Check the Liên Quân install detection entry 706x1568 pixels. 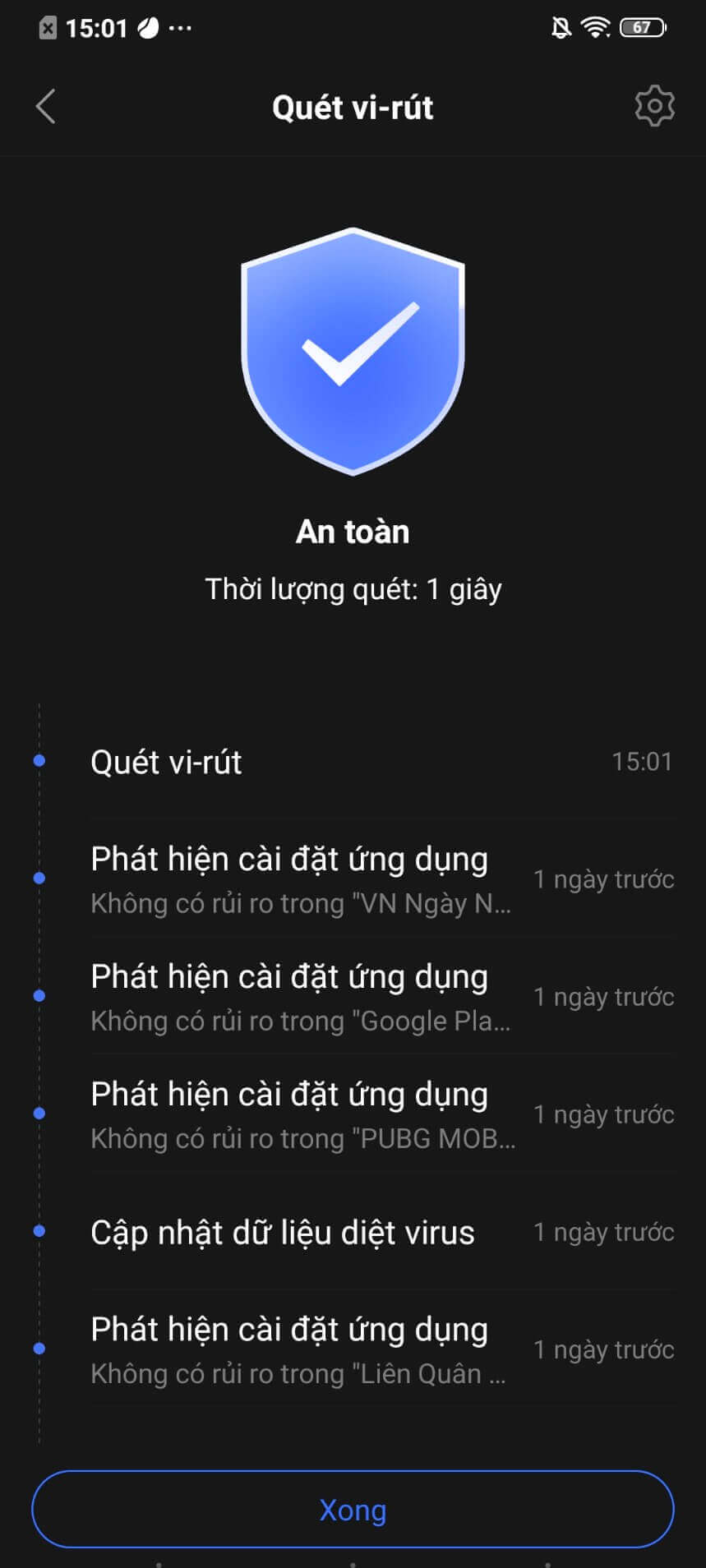point(381,1349)
